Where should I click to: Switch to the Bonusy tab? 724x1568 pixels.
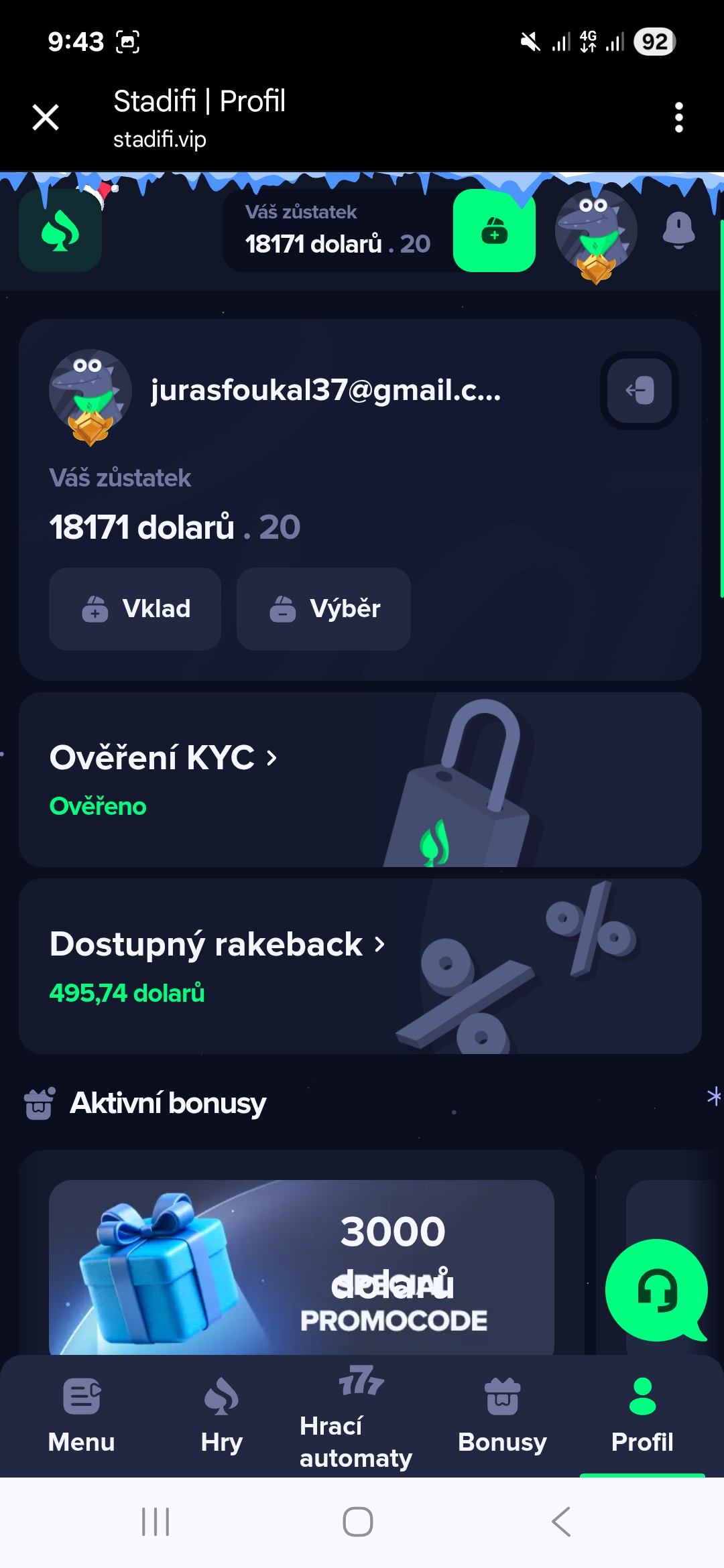(x=502, y=1415)
